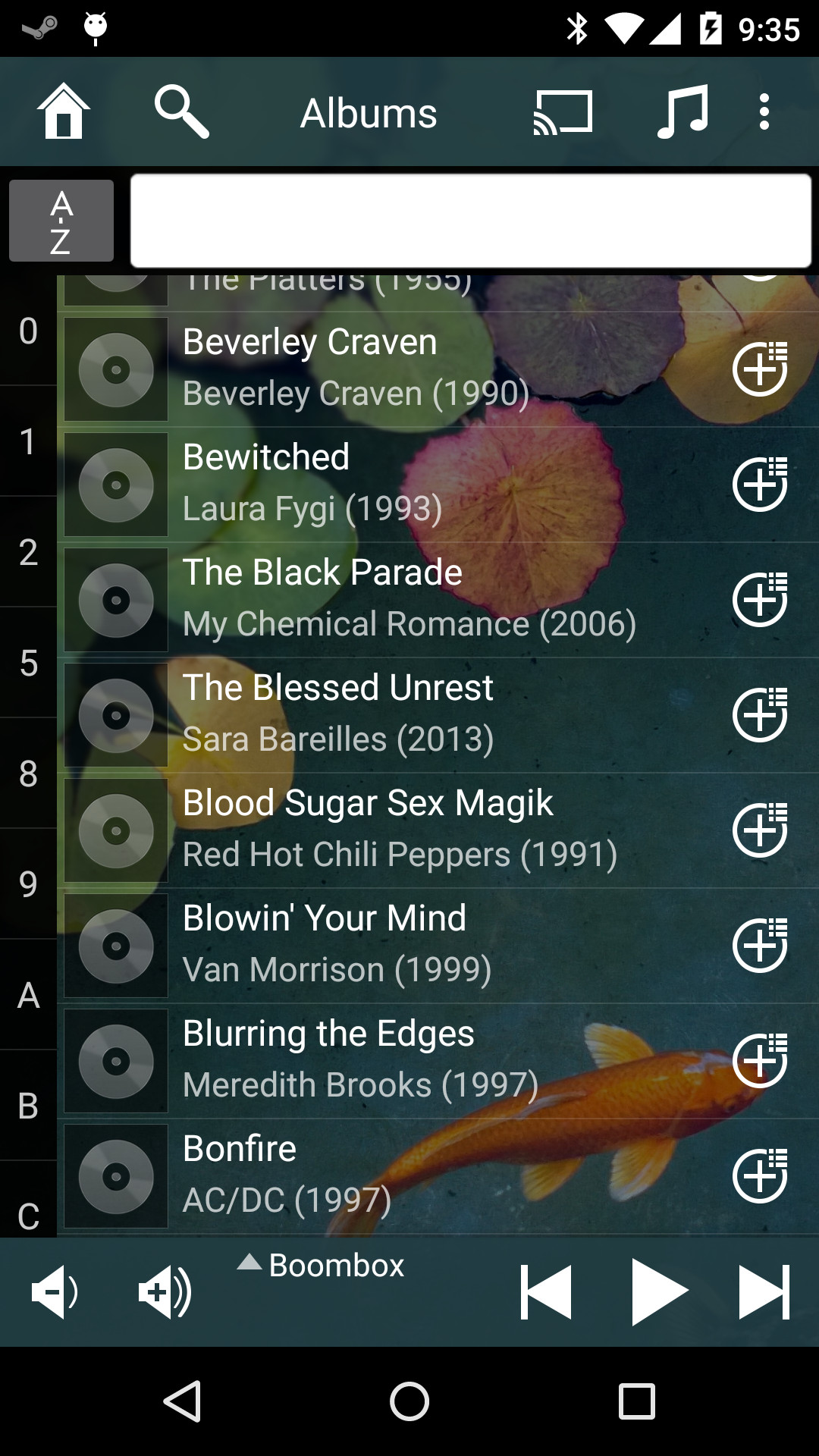
Task: Add The Blessed Unrest to playlist
Action: [760, 714]
